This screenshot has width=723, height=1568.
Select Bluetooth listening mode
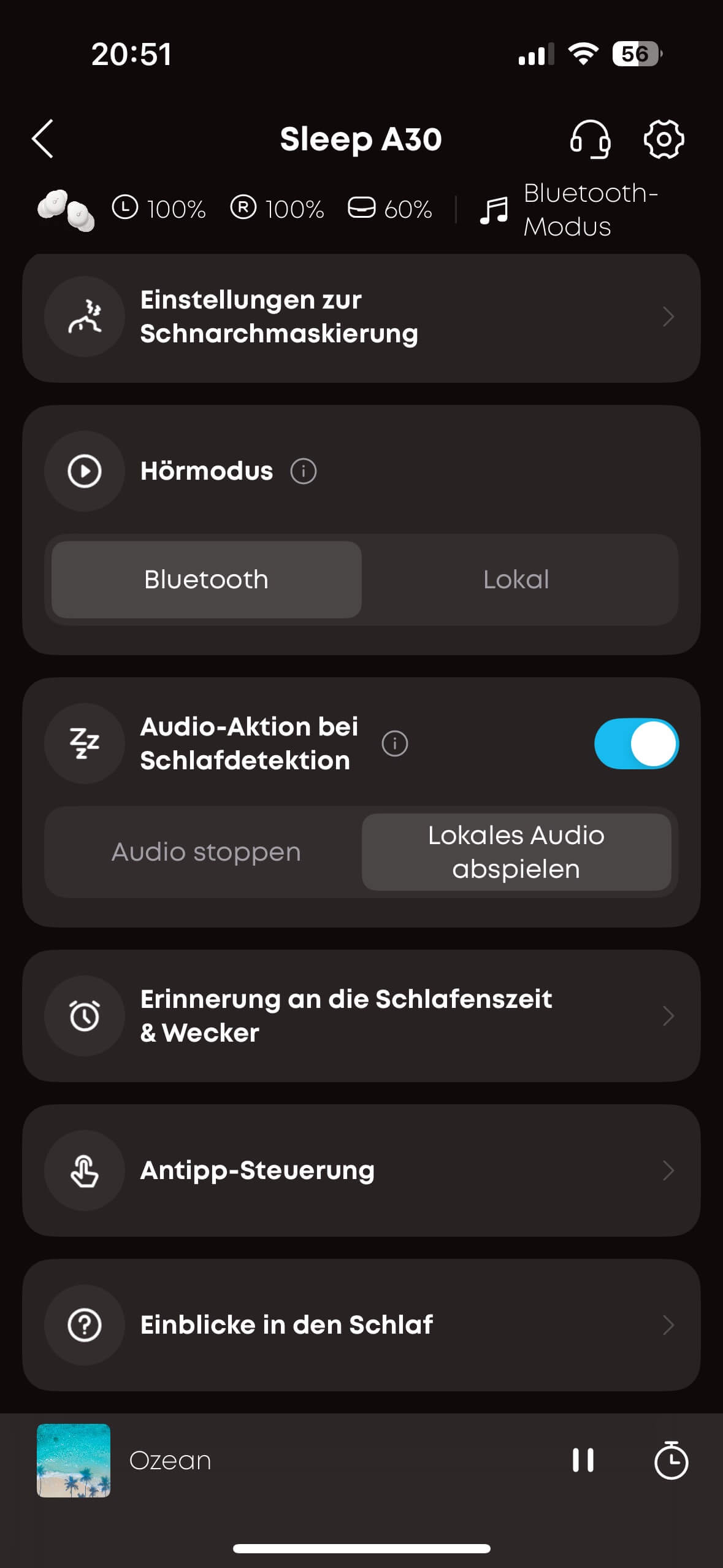[207, 580]
